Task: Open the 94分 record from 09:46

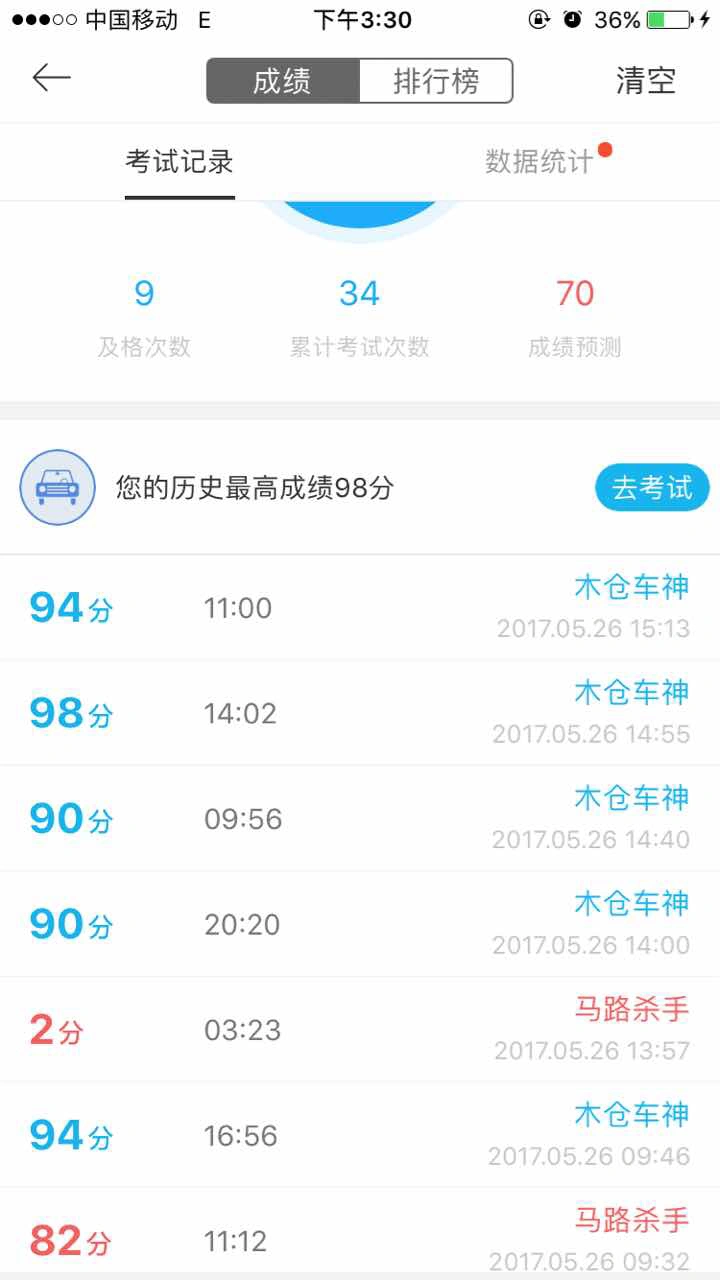Action: point(360,1135)
